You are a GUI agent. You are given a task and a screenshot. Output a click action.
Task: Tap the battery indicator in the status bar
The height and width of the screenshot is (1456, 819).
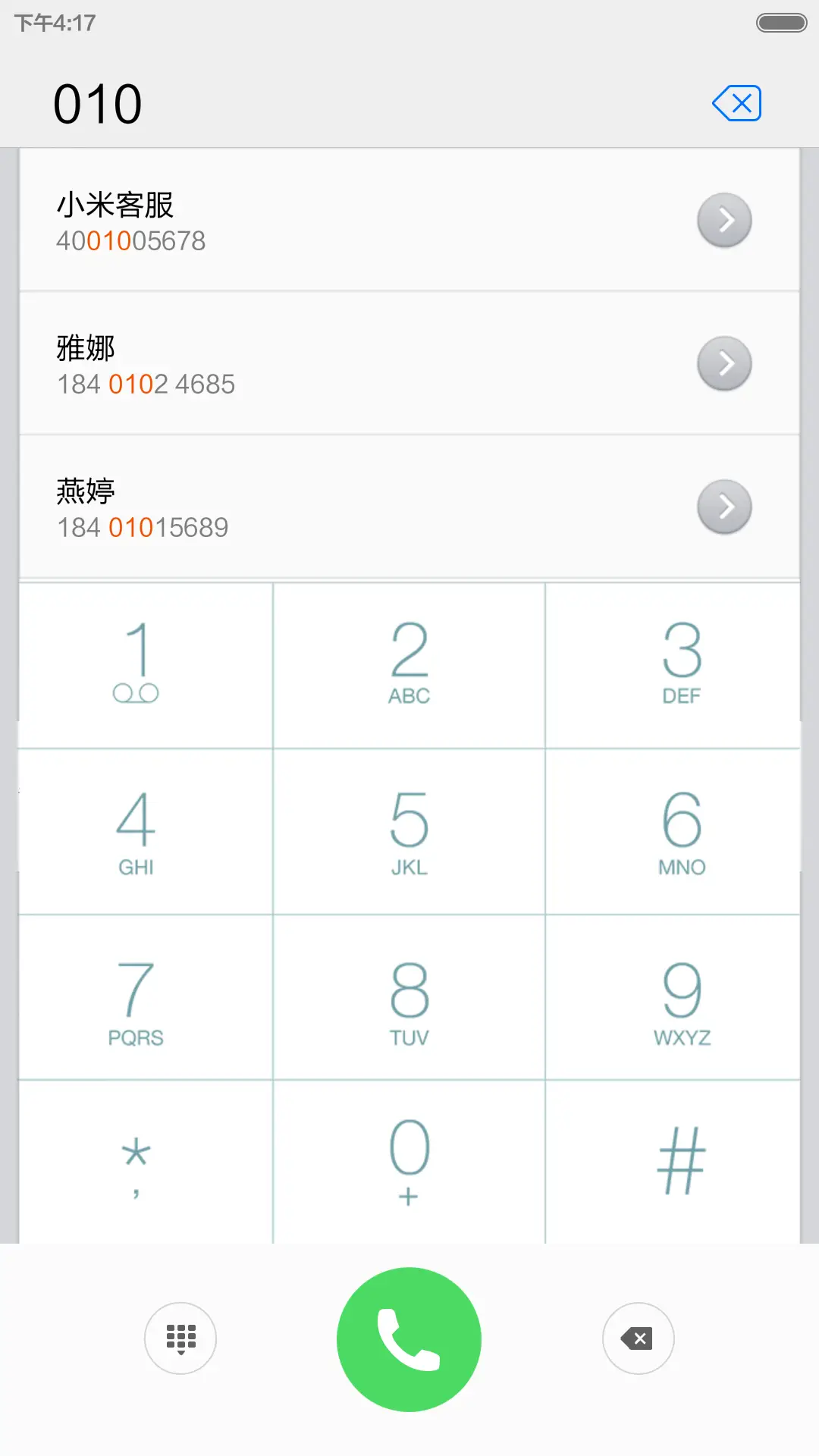tap(780, 23)
